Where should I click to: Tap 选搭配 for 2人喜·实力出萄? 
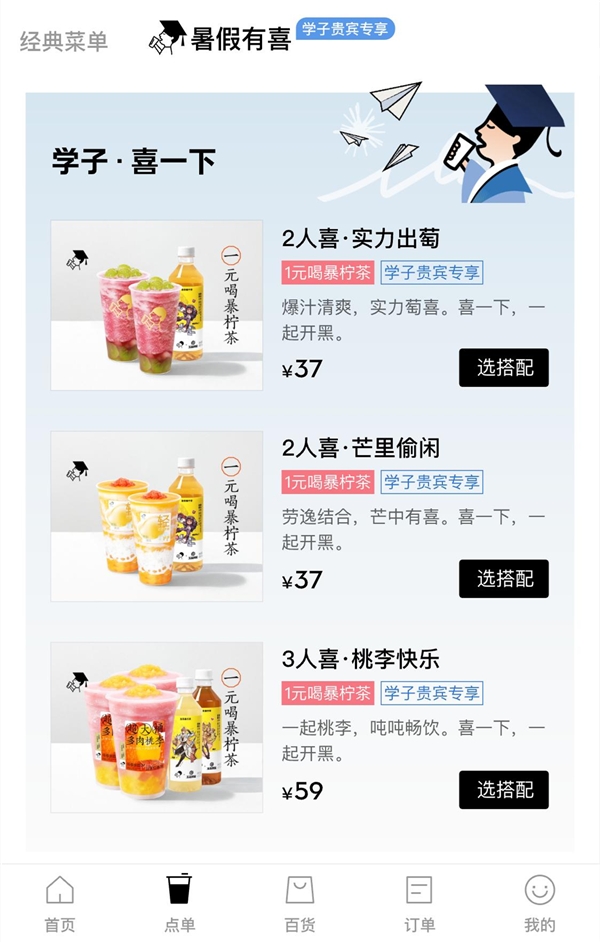tap(504, 368)
